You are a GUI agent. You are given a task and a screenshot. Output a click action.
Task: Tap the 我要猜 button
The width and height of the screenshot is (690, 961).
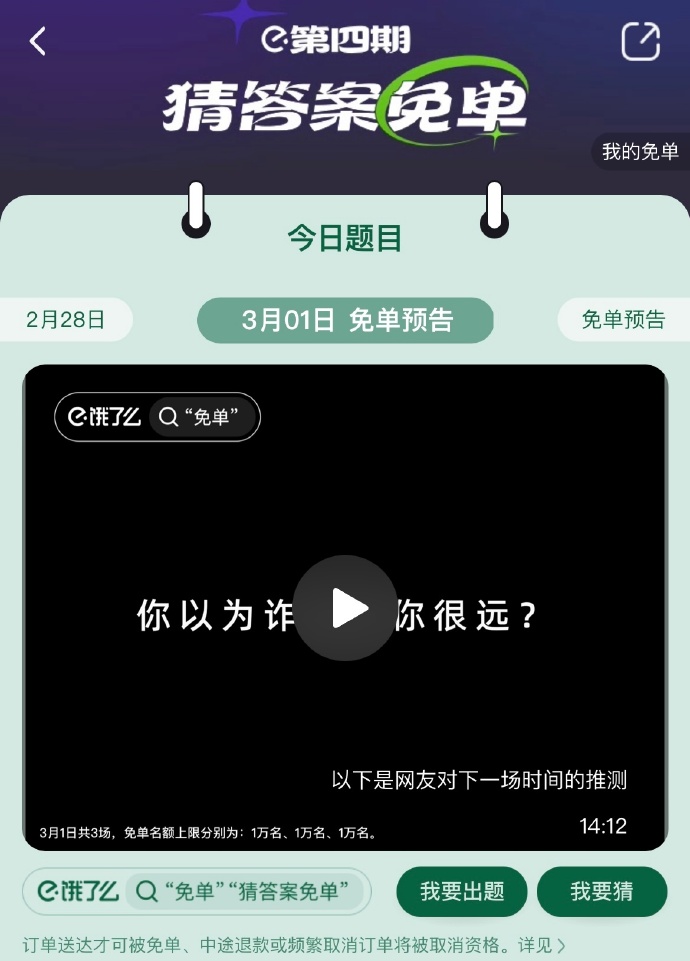point(601,891)
